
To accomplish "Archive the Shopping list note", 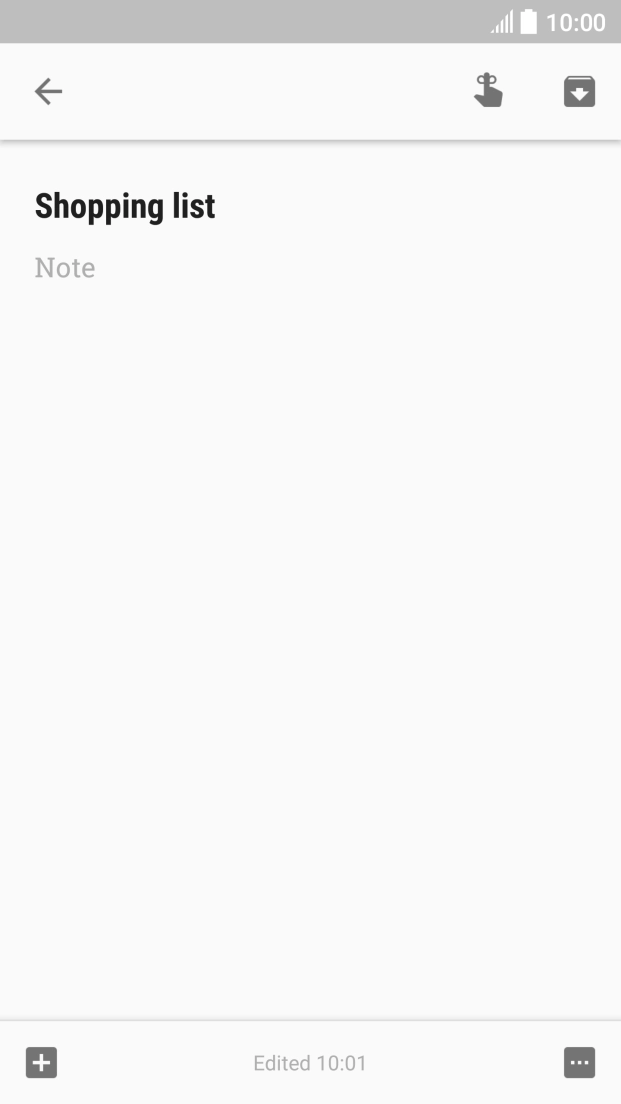I will coord(579,92).
